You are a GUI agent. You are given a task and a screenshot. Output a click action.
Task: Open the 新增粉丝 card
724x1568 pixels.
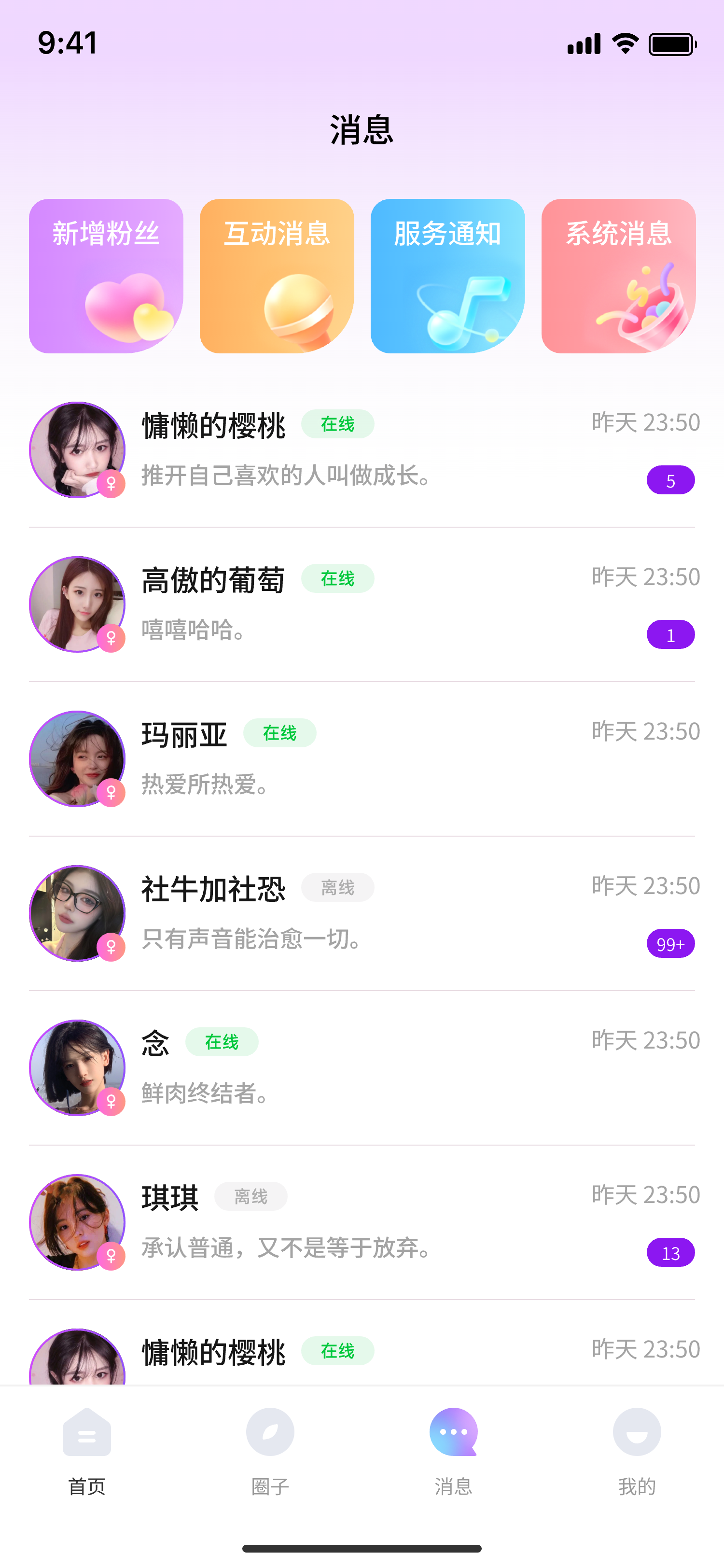106,276
